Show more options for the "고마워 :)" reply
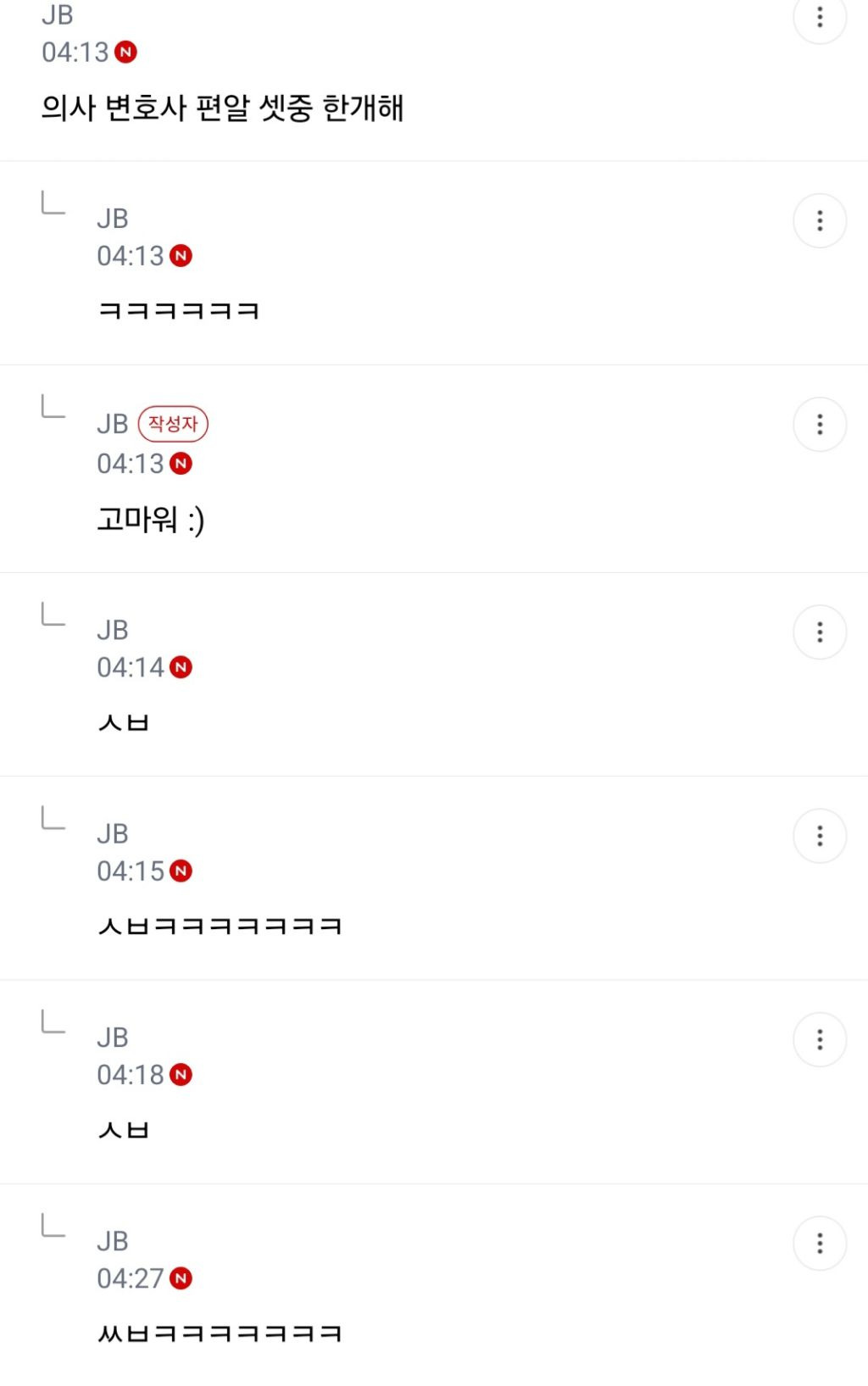The height and width of the screenshot is (1386, 868). click(819, 425)
